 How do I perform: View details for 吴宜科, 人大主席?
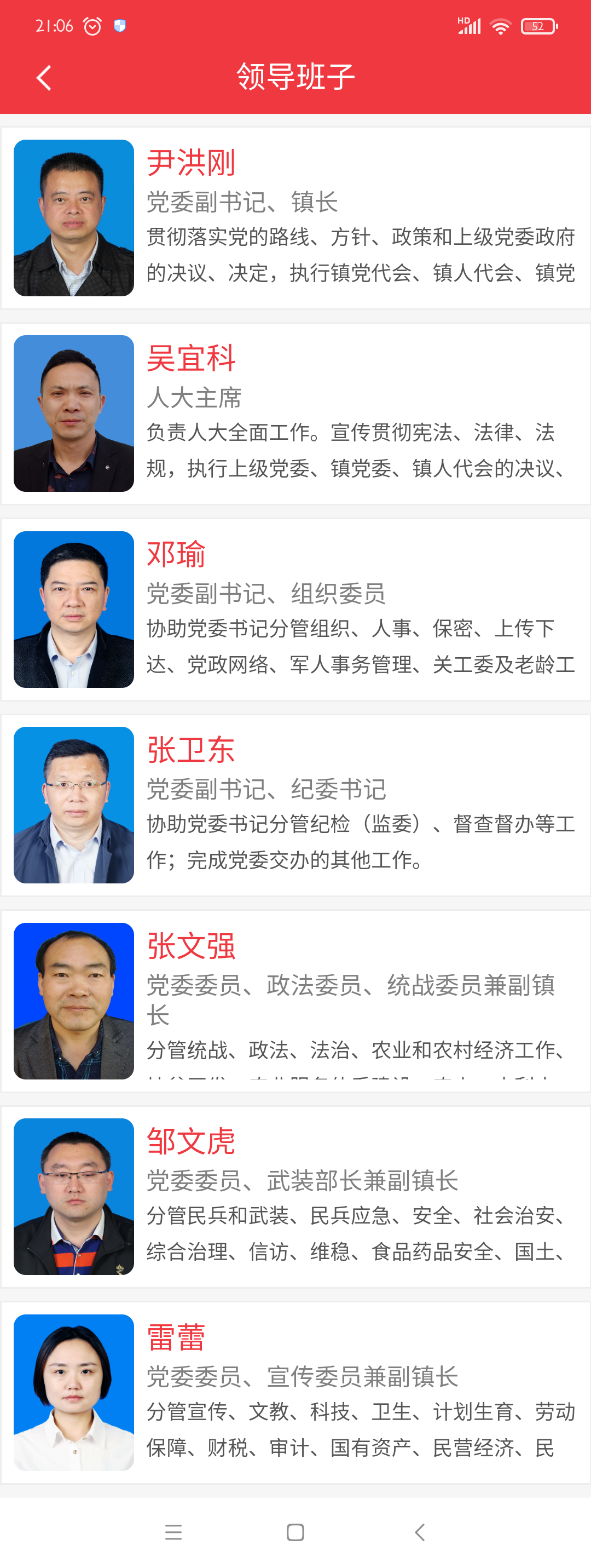click(296, 414)
